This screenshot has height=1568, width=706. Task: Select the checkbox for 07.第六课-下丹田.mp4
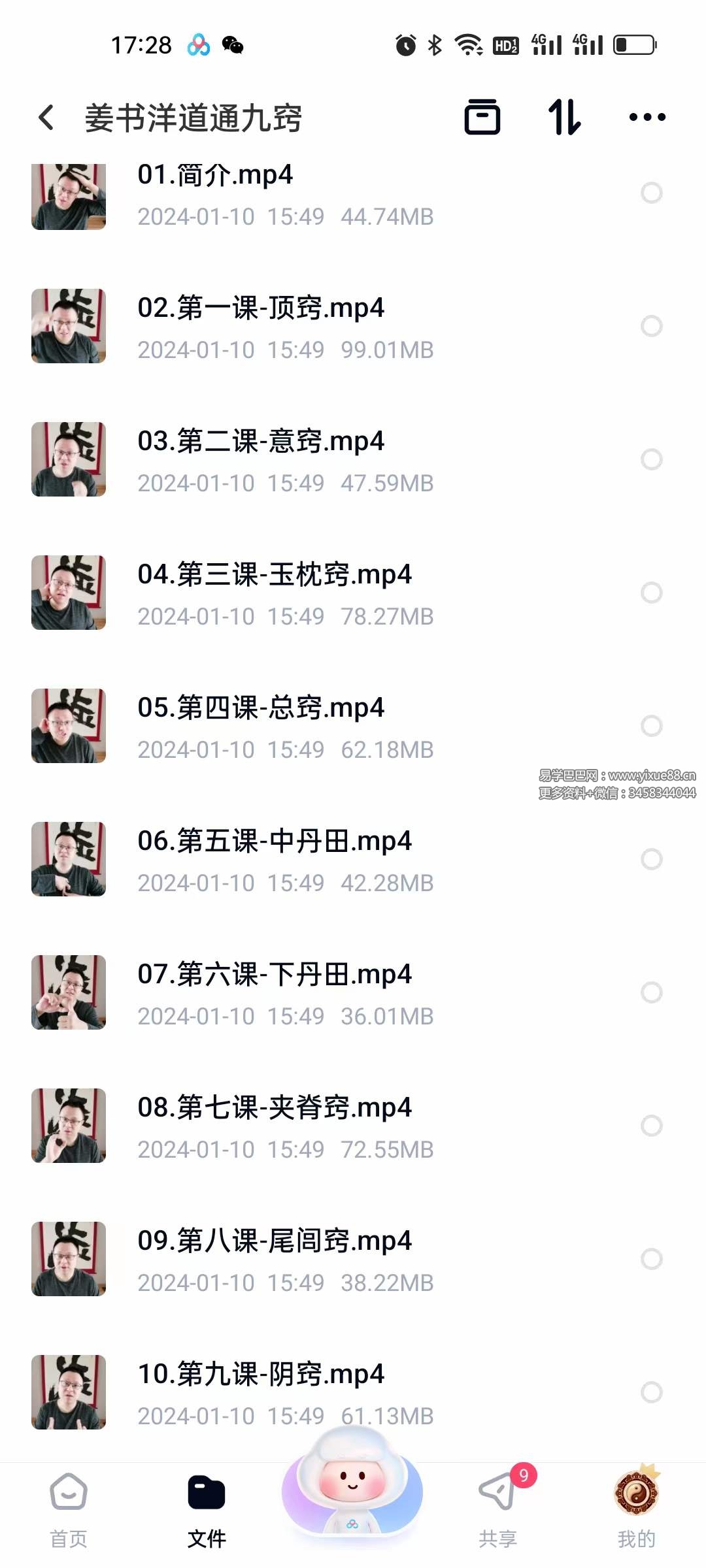[652, 992]
